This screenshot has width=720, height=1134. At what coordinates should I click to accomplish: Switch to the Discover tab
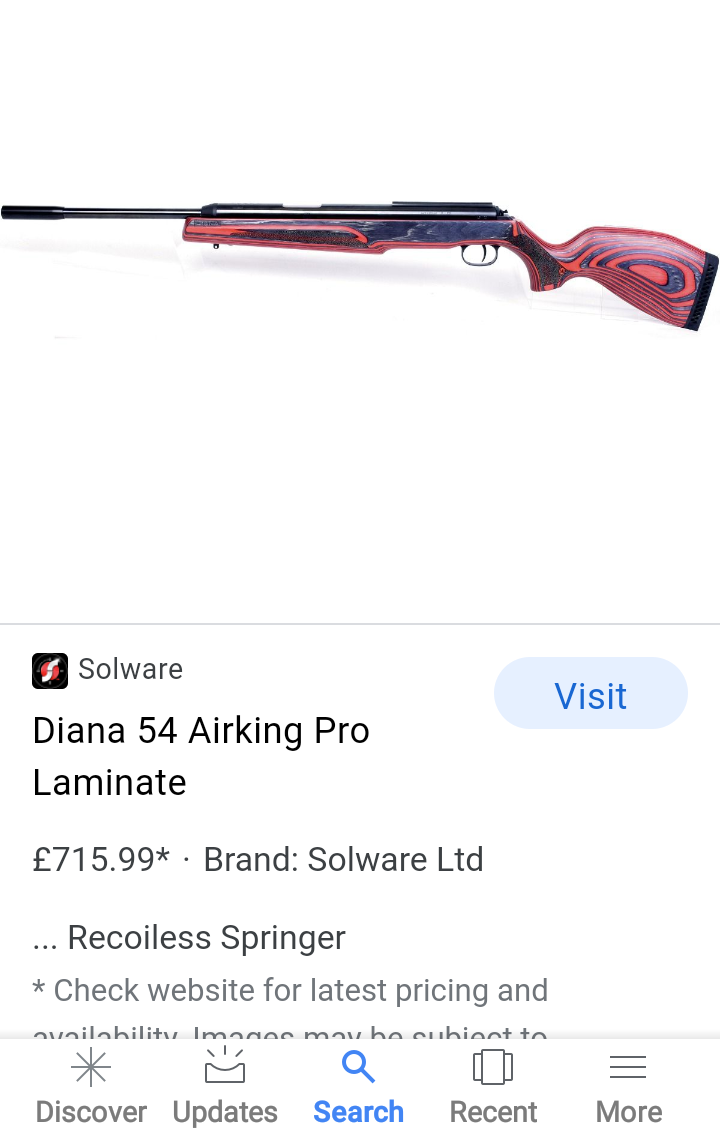click(91, 1089)
